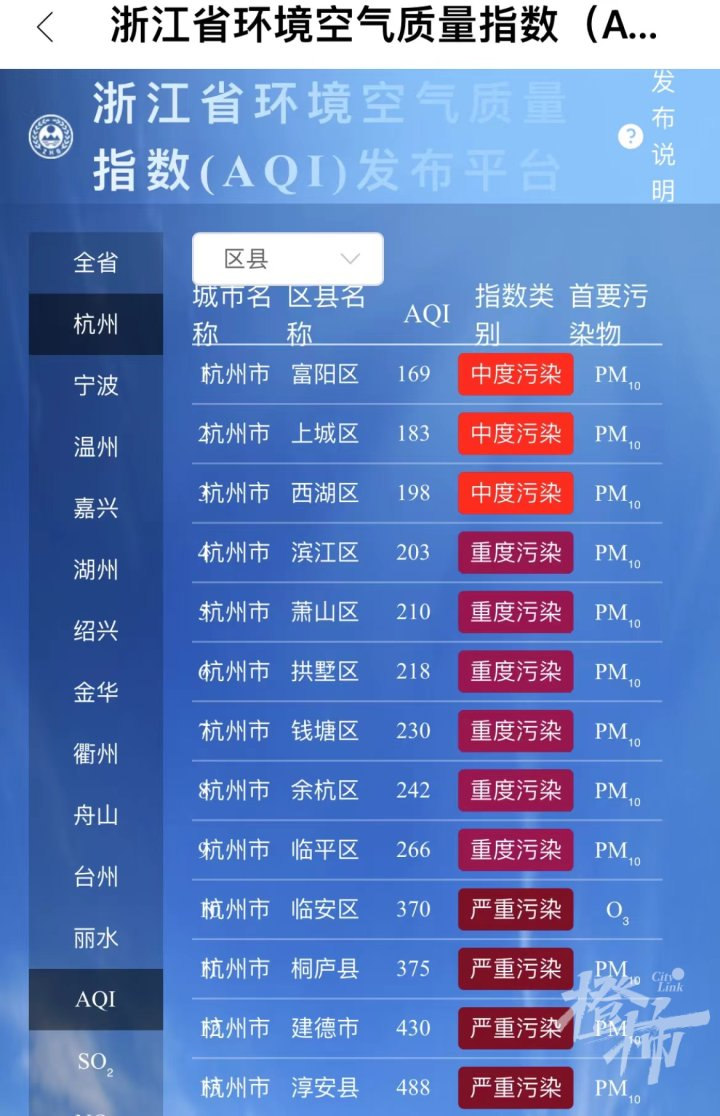
Task: Go back using the top-left arrow
Action: (45, 28)
